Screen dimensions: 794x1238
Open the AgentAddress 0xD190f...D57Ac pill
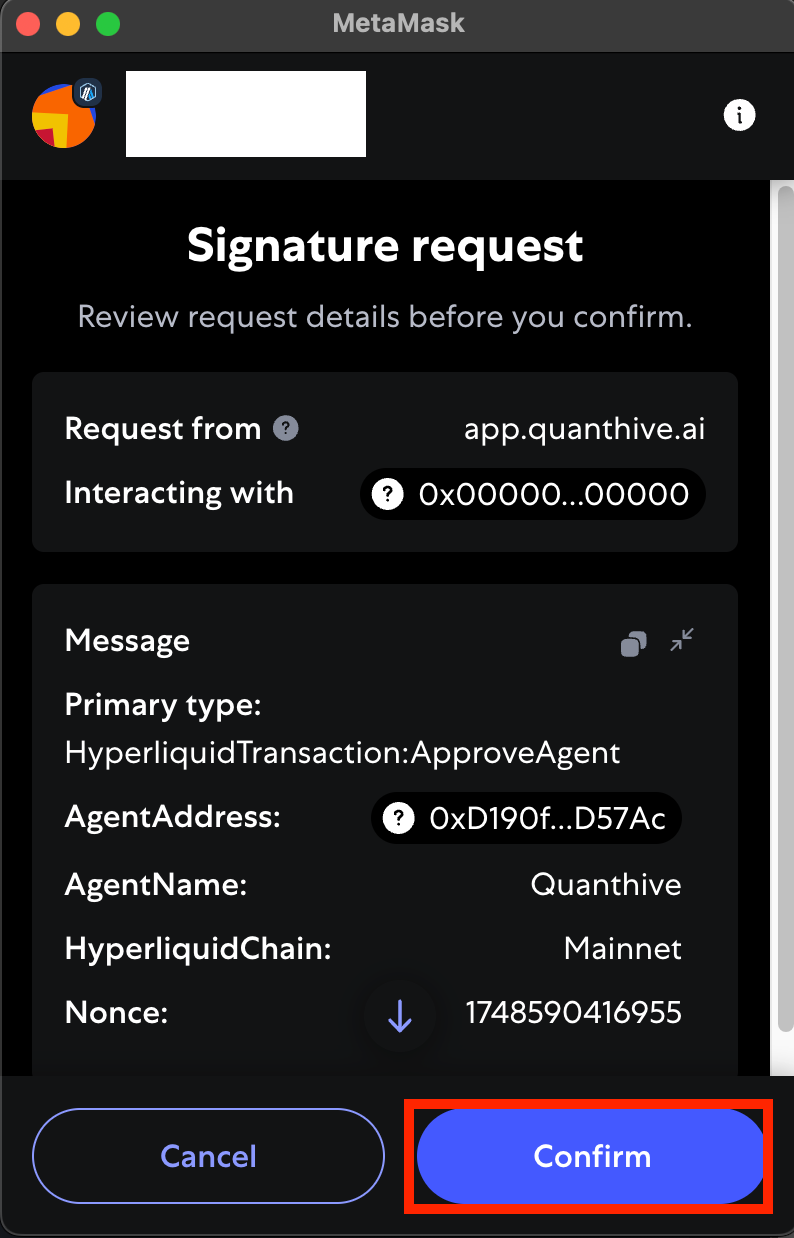point(526,819)
